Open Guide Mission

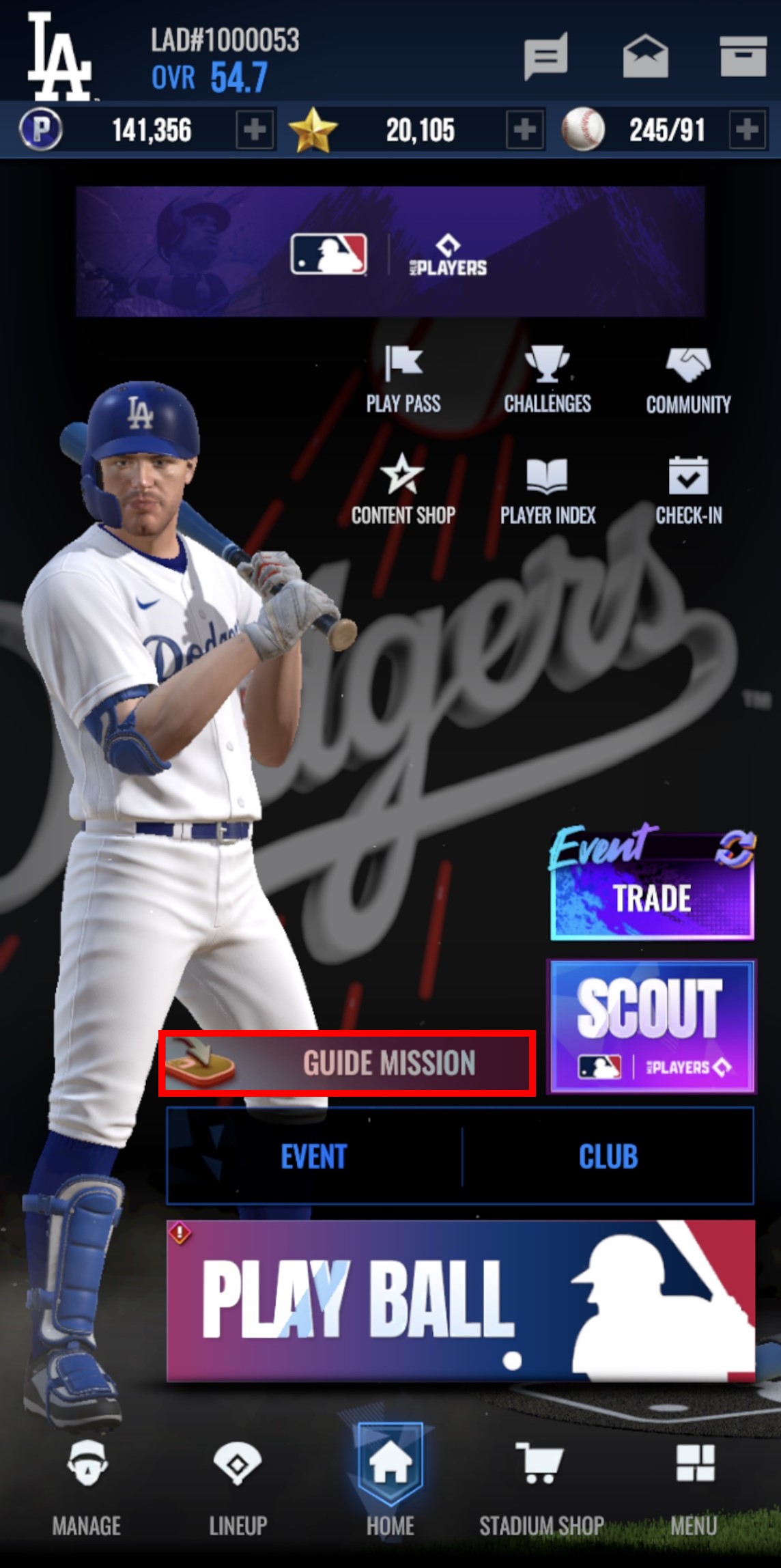pos(347,1063)
